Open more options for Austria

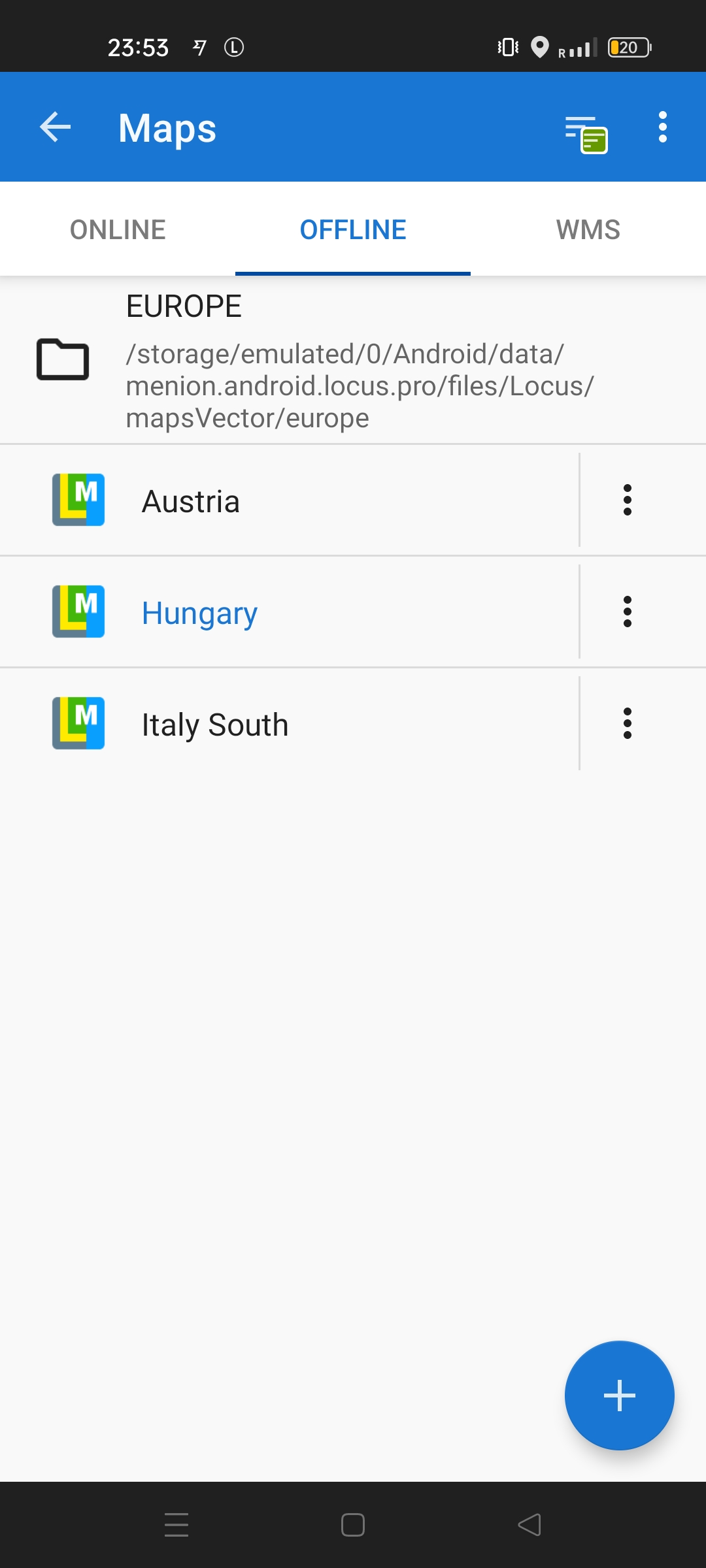click(628, 500)
